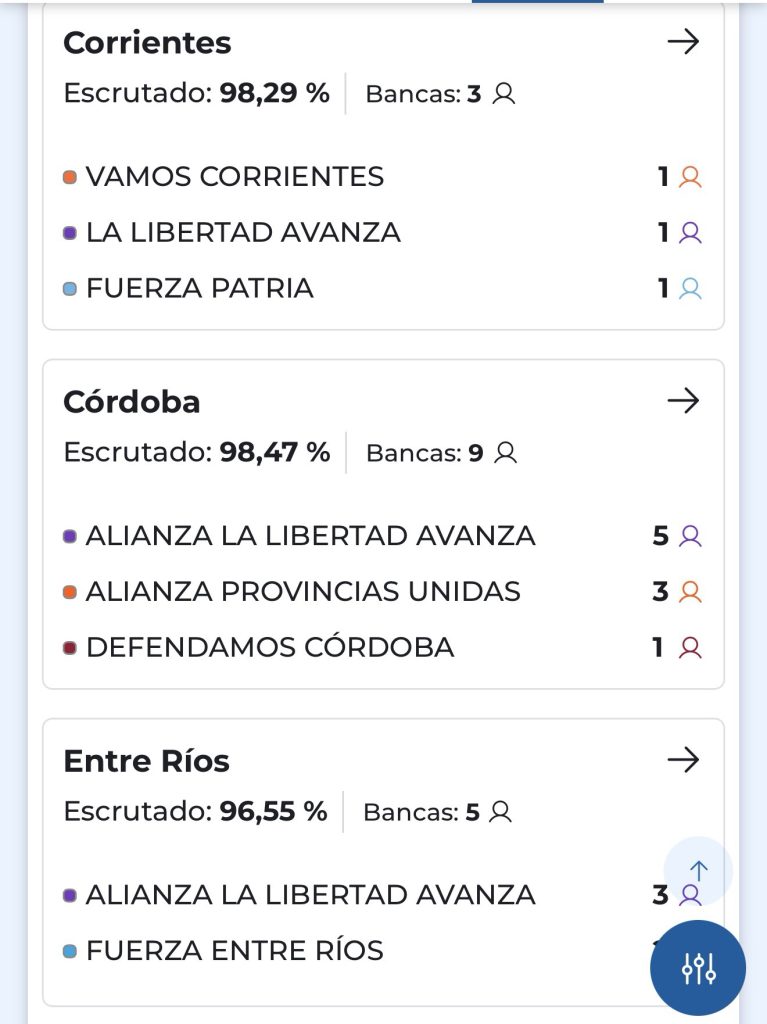
Task: Open the filters floating button
Action: click(x=698, y=967)
